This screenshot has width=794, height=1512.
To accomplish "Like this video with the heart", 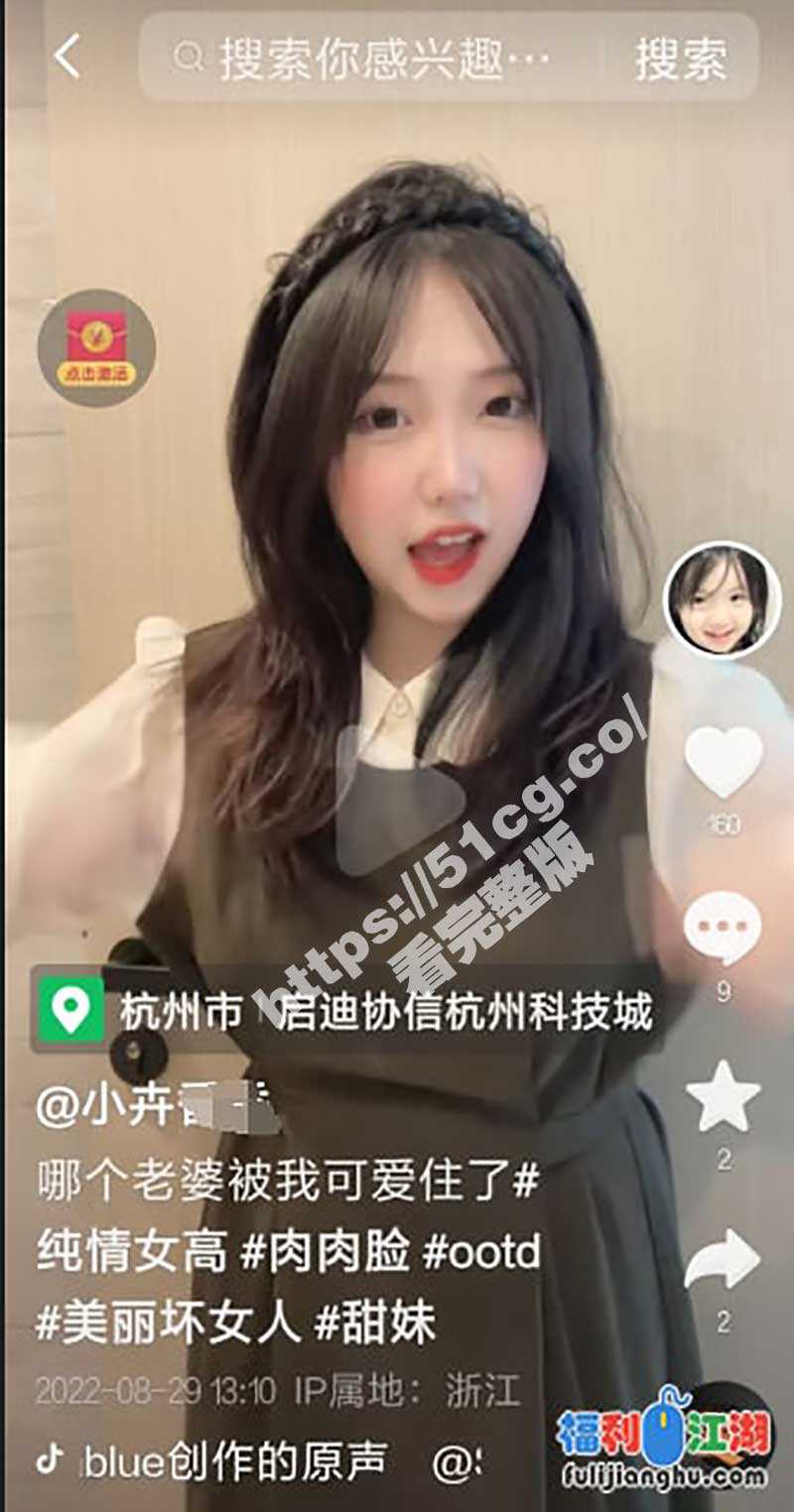I will [724, 763].
